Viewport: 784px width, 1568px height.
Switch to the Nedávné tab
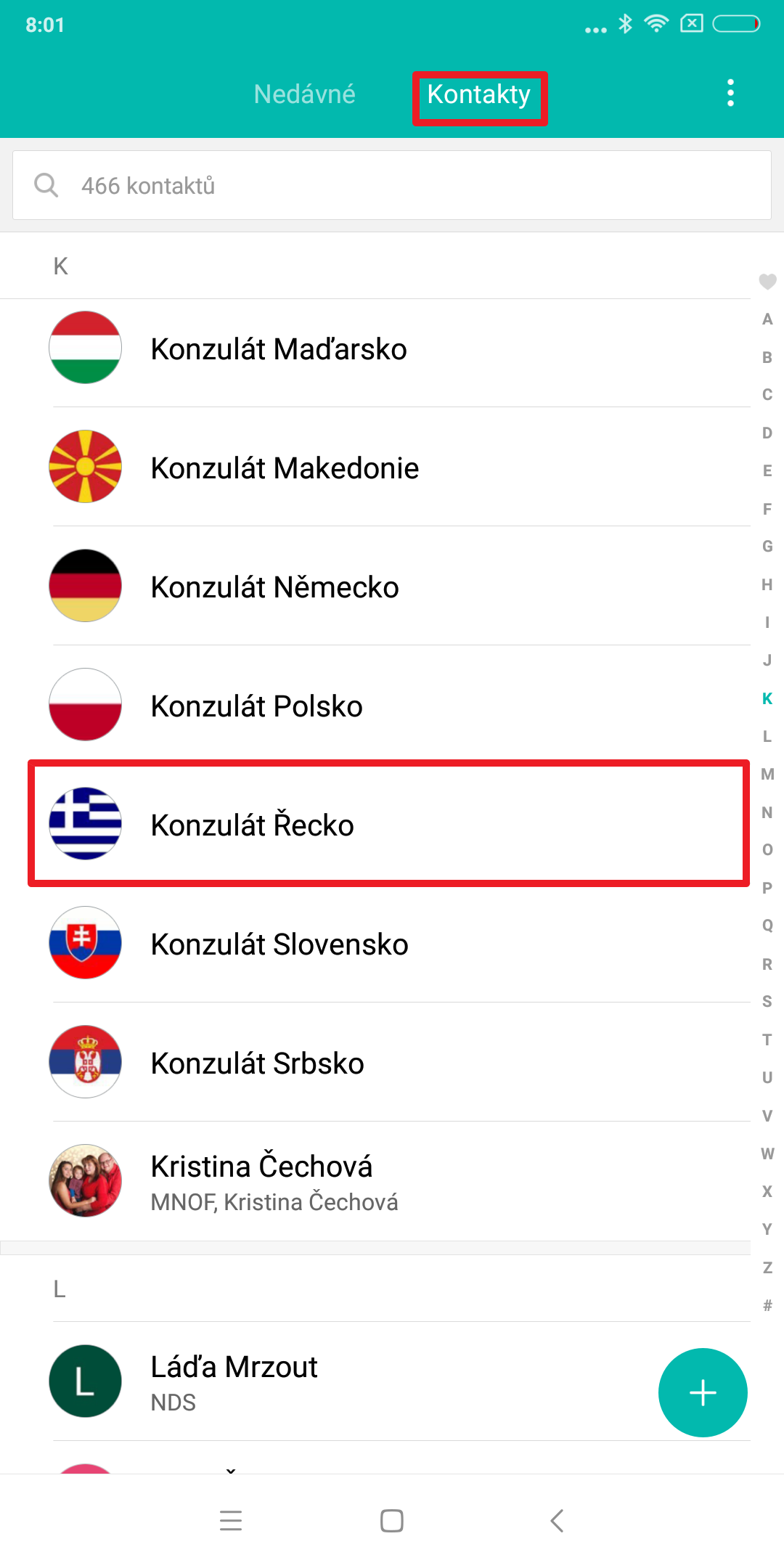(x=304, y=94)
